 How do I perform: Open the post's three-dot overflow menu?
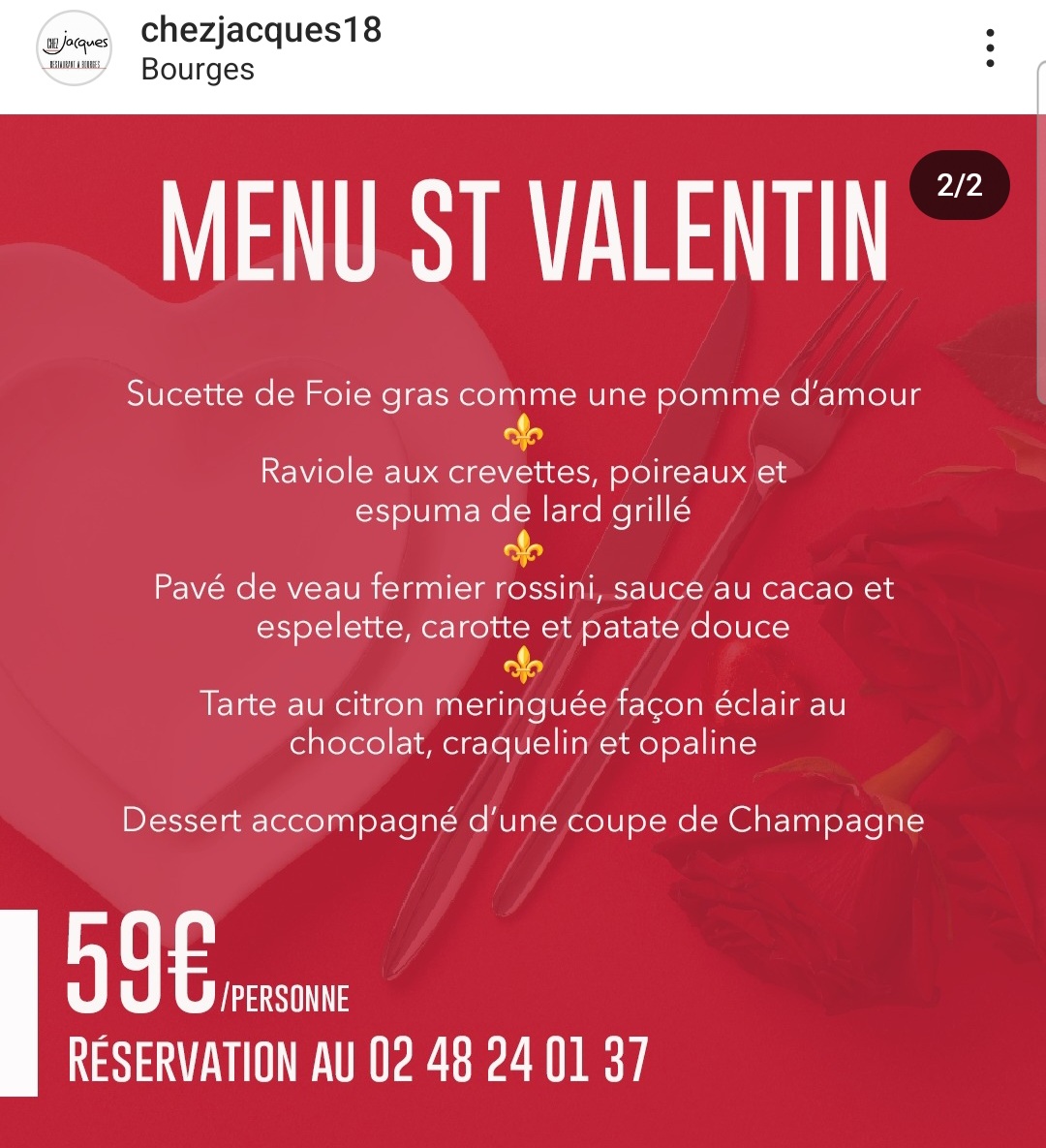[989, 48]
